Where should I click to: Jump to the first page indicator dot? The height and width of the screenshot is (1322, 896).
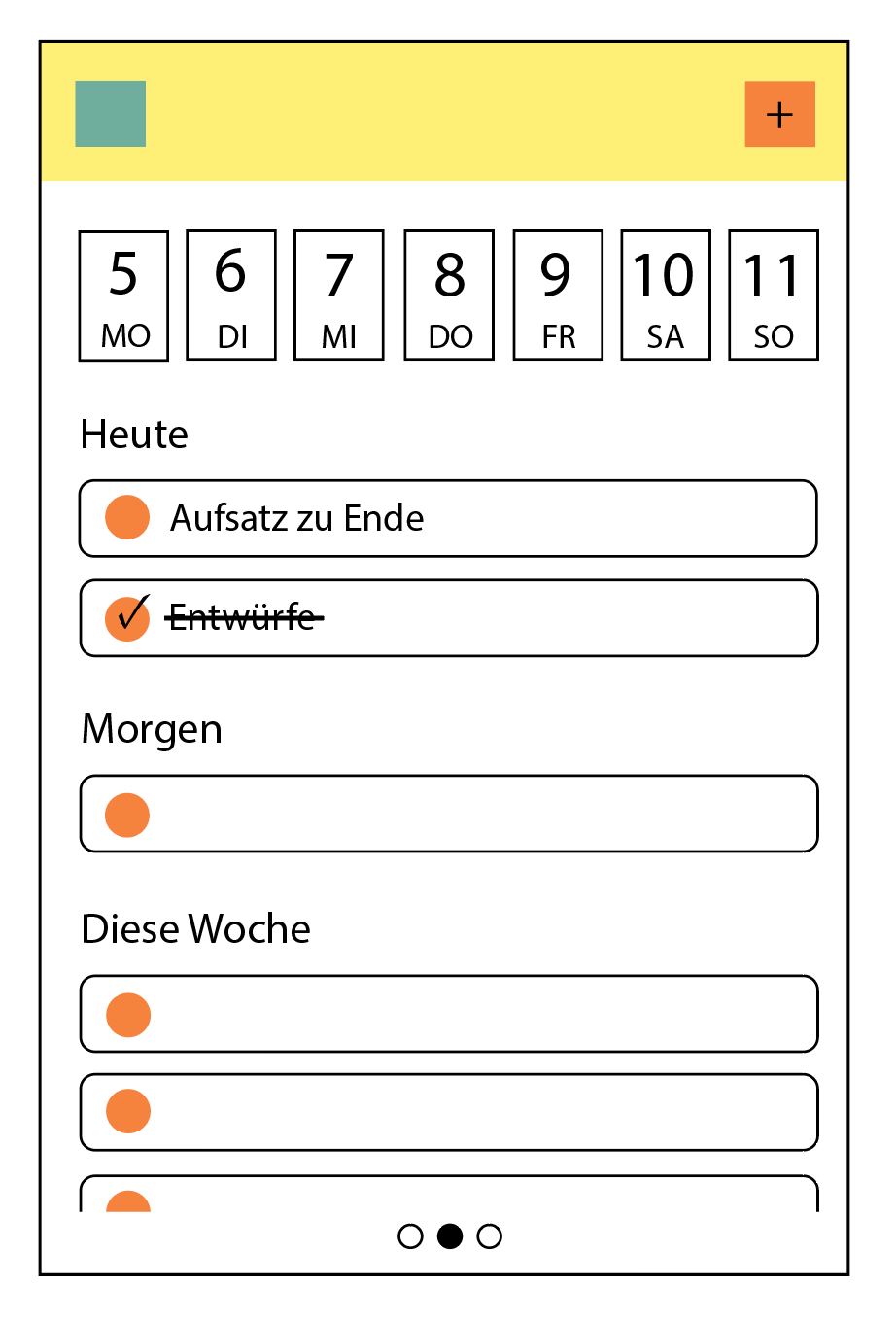tap(411, 1235)
